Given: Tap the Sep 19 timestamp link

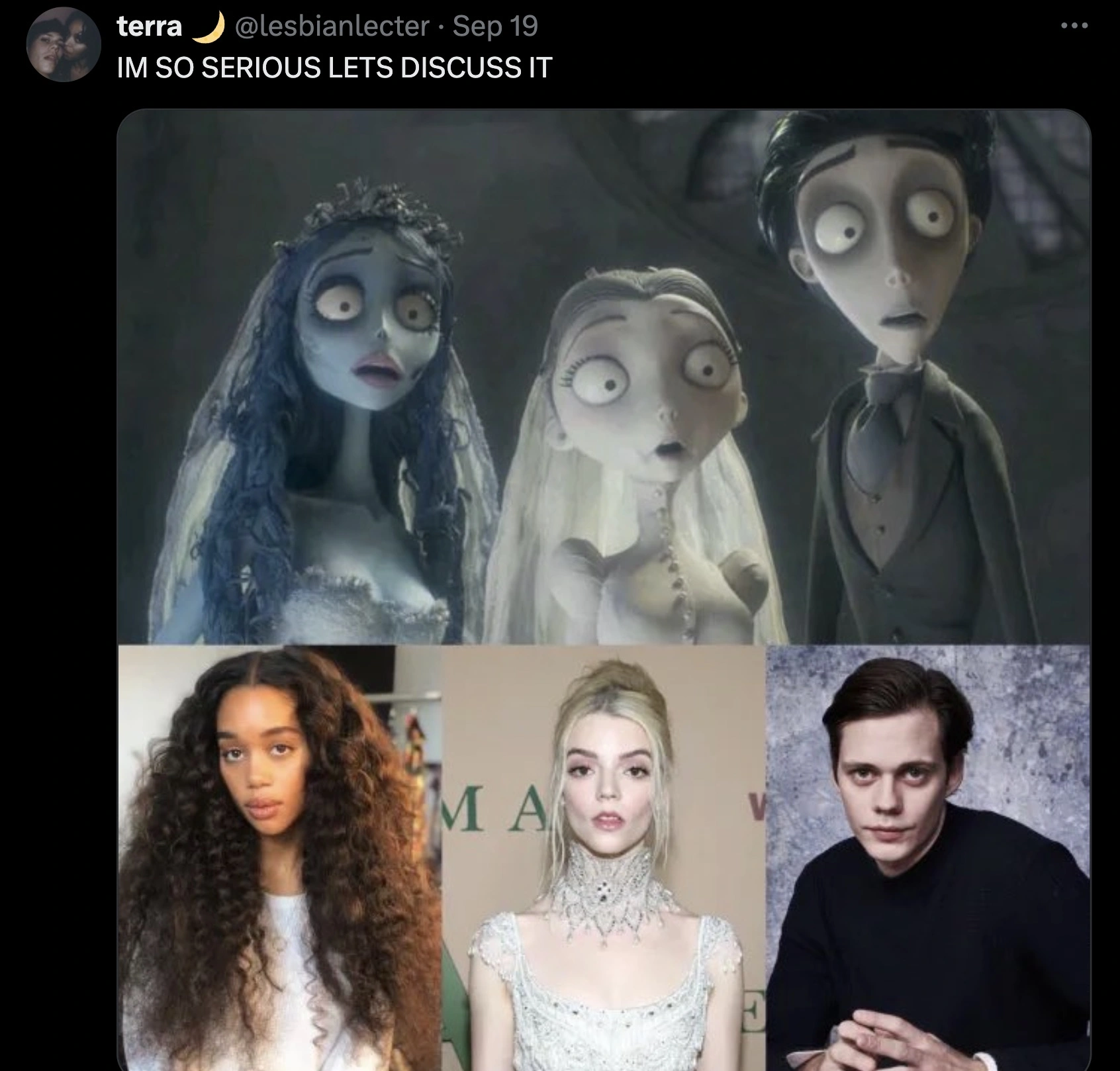Looking at the screenshot, I should (495, 26).
